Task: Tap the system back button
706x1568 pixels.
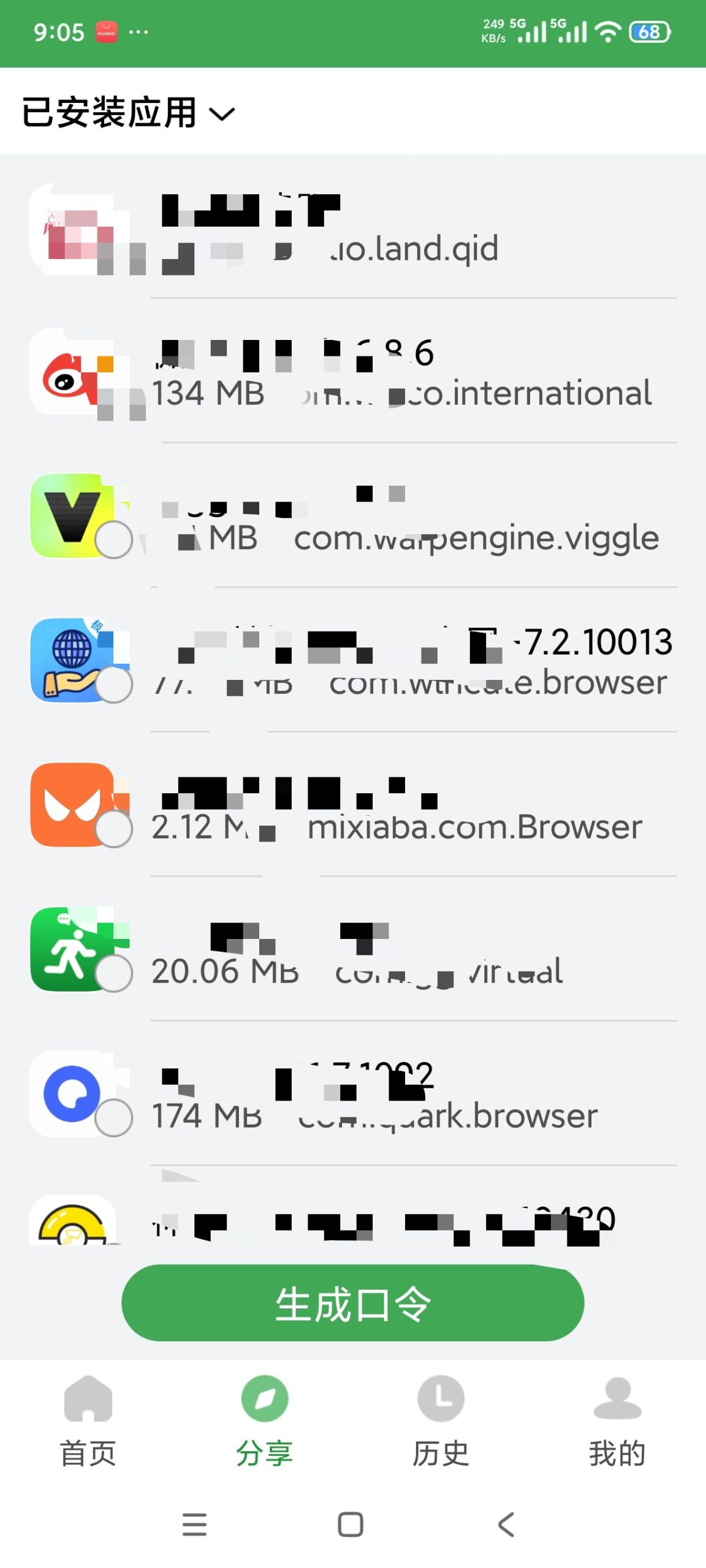Action: [507, 1525]
